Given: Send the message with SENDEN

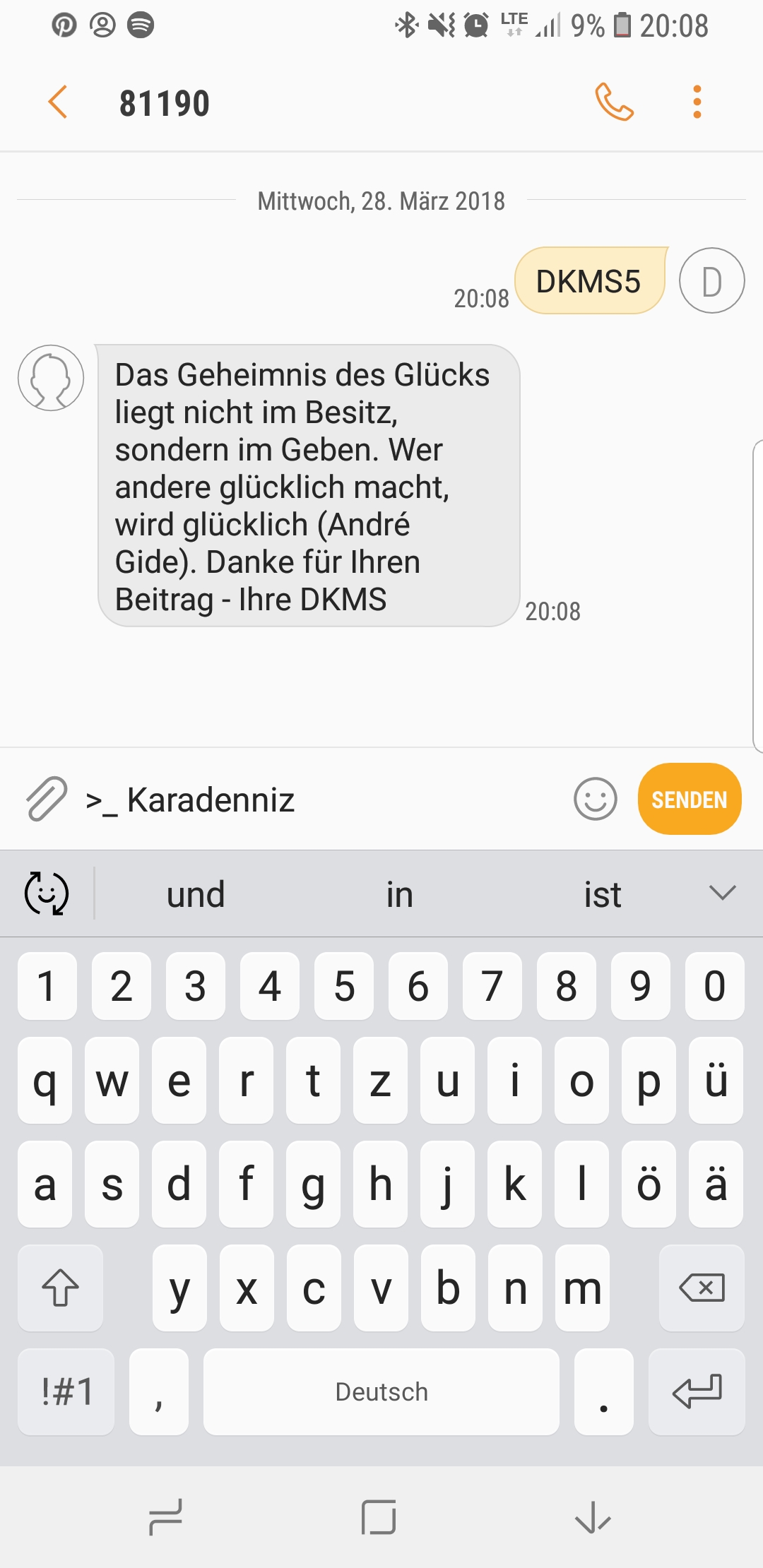Looking at the screenshot, I should point(690,799).
